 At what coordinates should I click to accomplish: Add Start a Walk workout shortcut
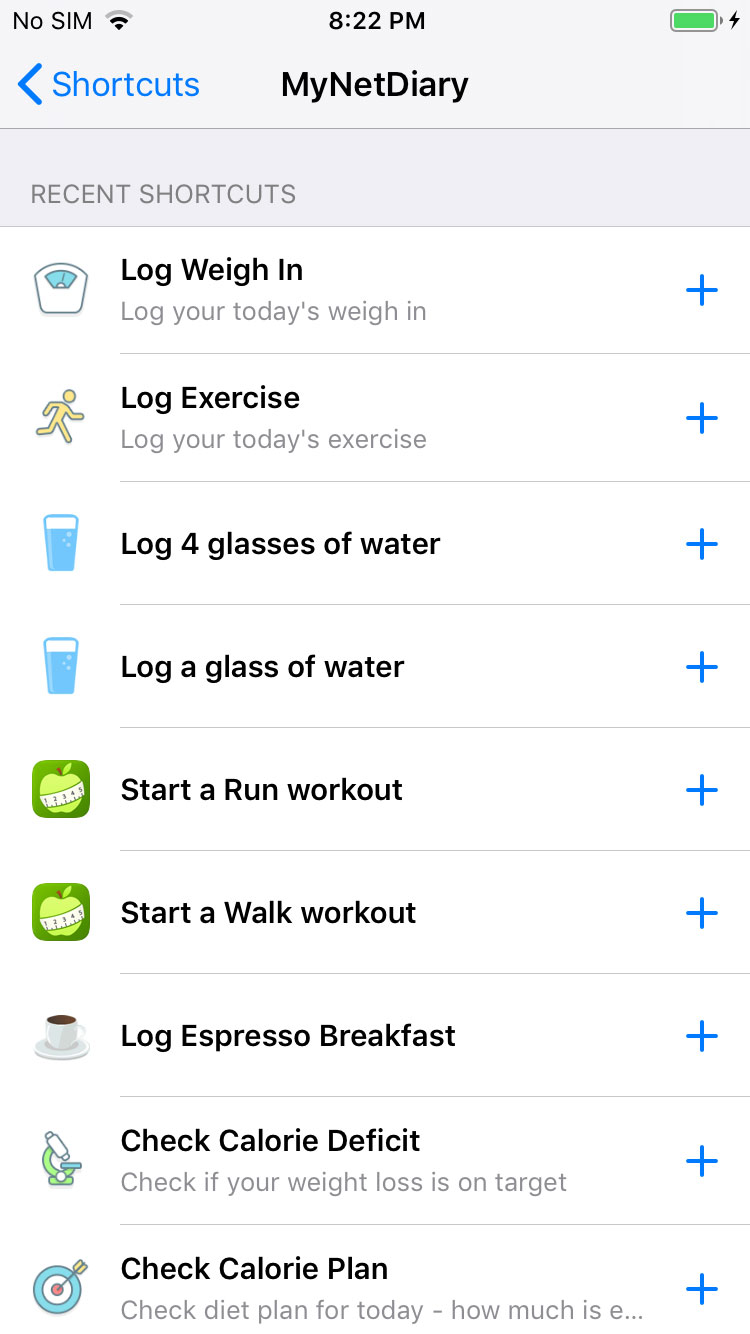coord(702,913)
